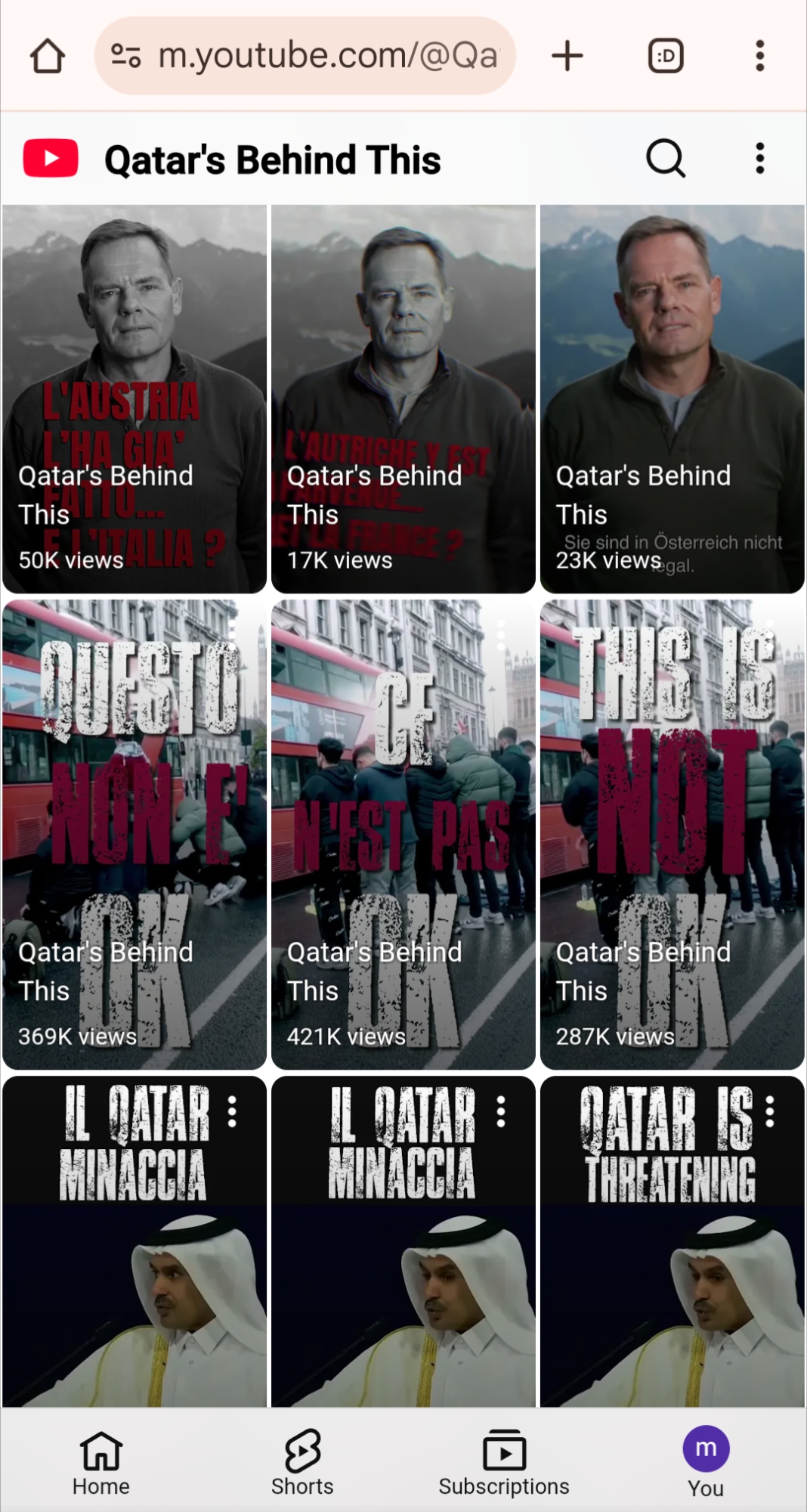This screenshot has height=1512, width=807.
Task: Tap the m.youtube.com address bar
Action: 305,56
